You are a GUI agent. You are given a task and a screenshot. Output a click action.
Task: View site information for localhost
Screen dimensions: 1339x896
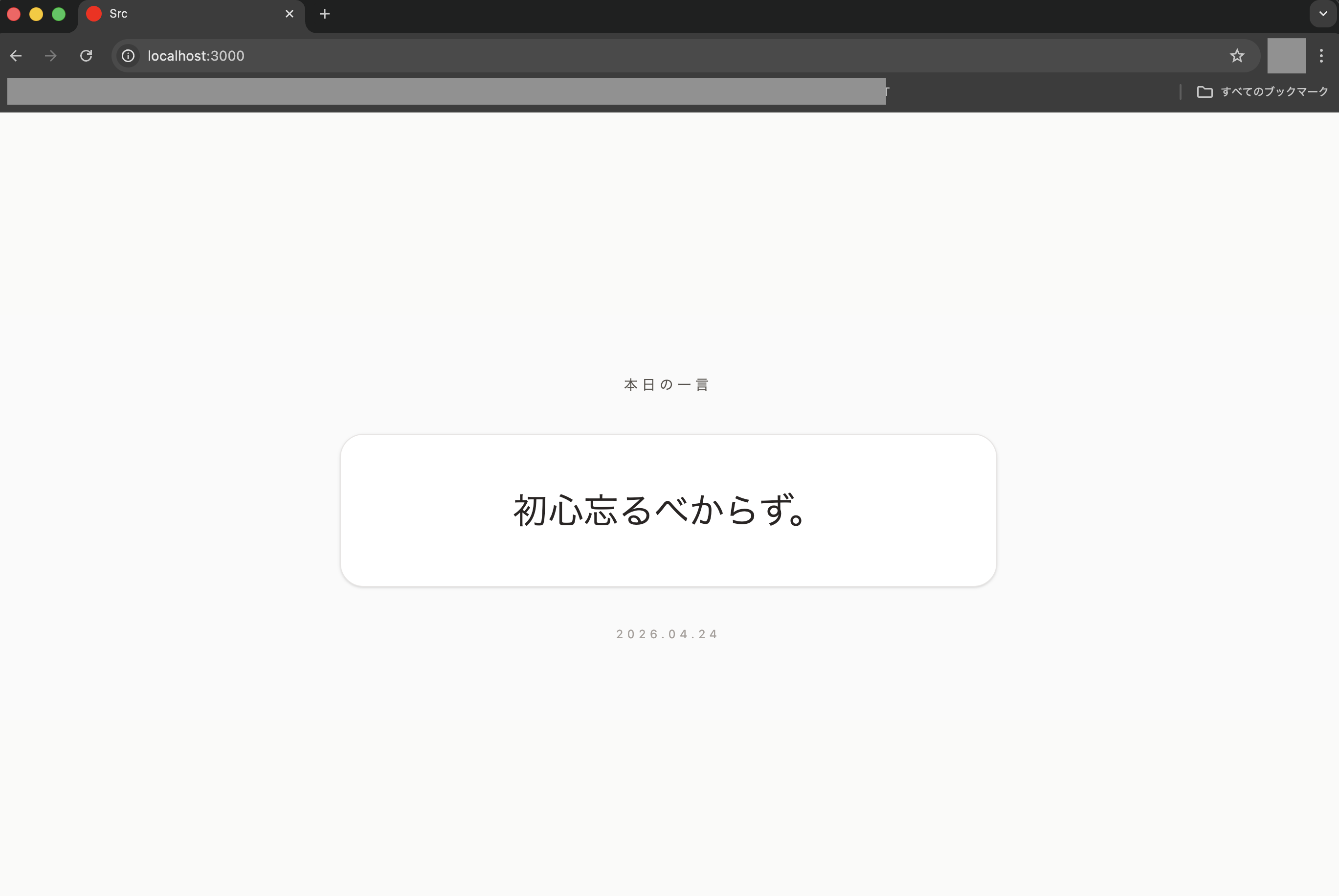[129, 56]
